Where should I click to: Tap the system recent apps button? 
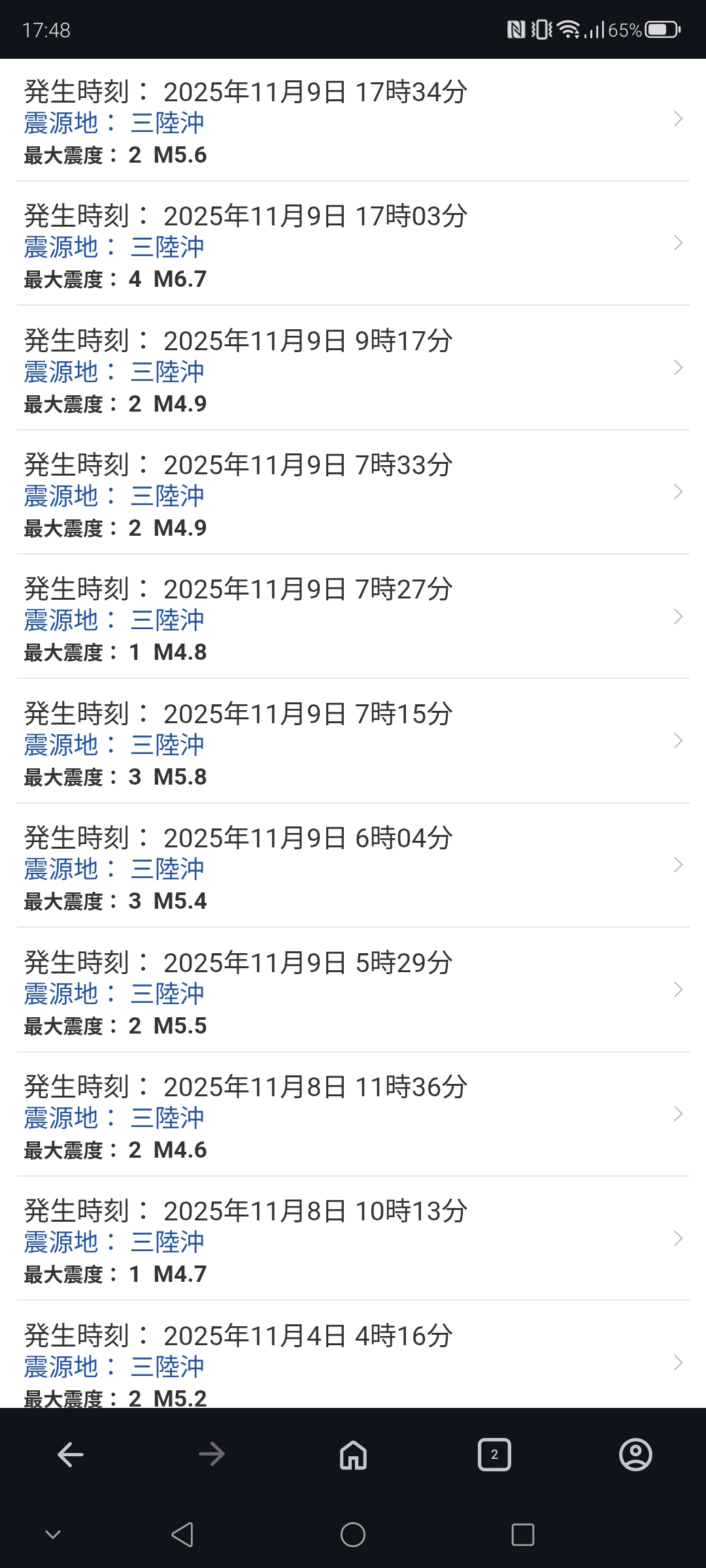click(522, 1535)
